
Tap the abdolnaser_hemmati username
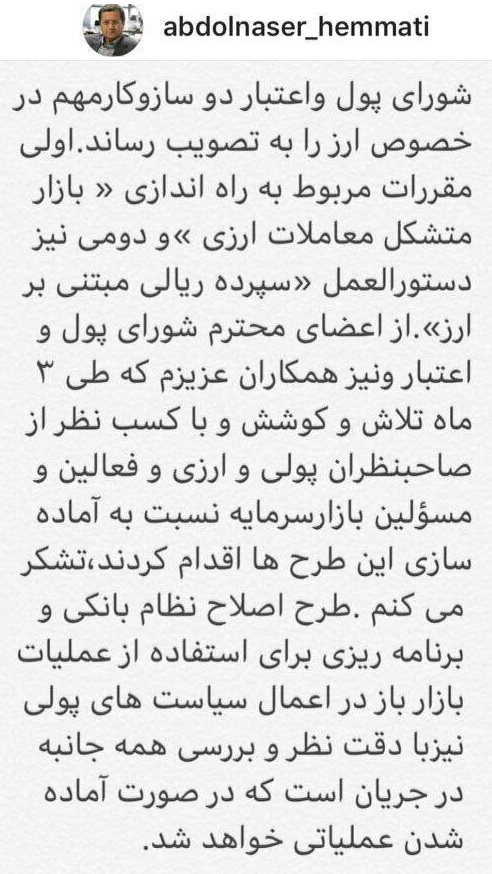[296, 27]
